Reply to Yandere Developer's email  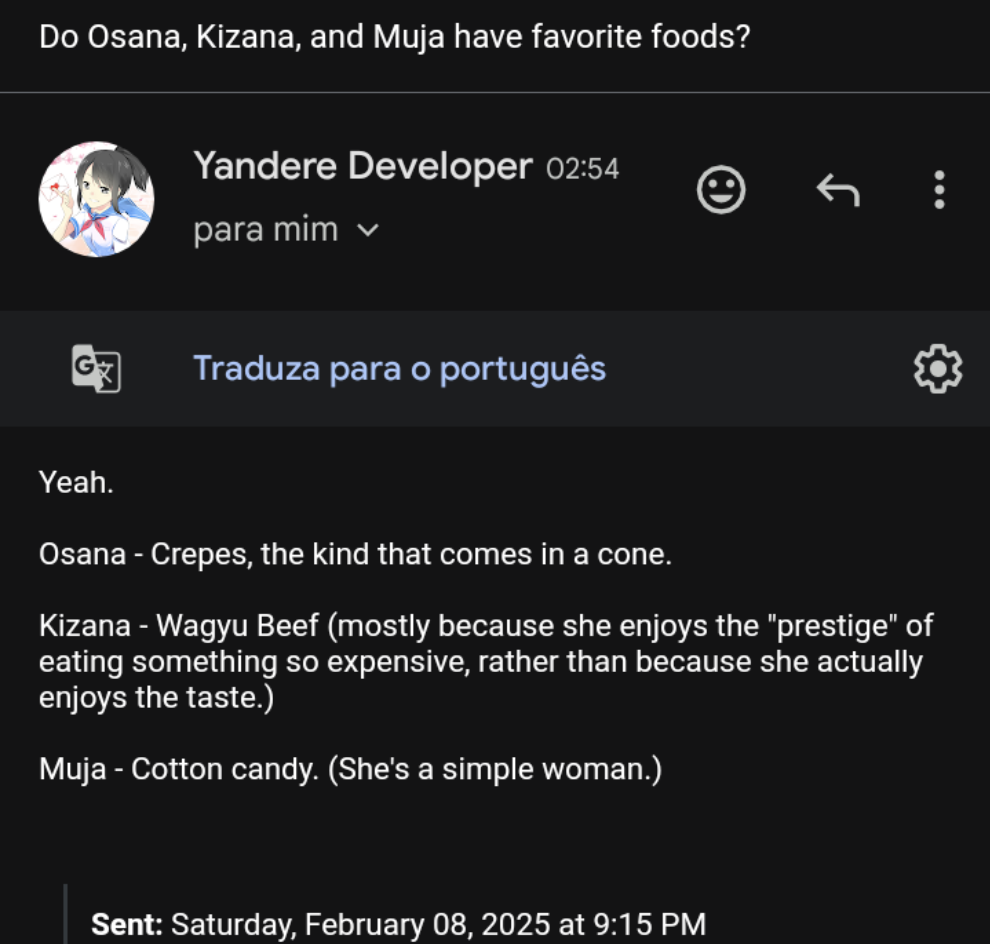click(838, 189)
